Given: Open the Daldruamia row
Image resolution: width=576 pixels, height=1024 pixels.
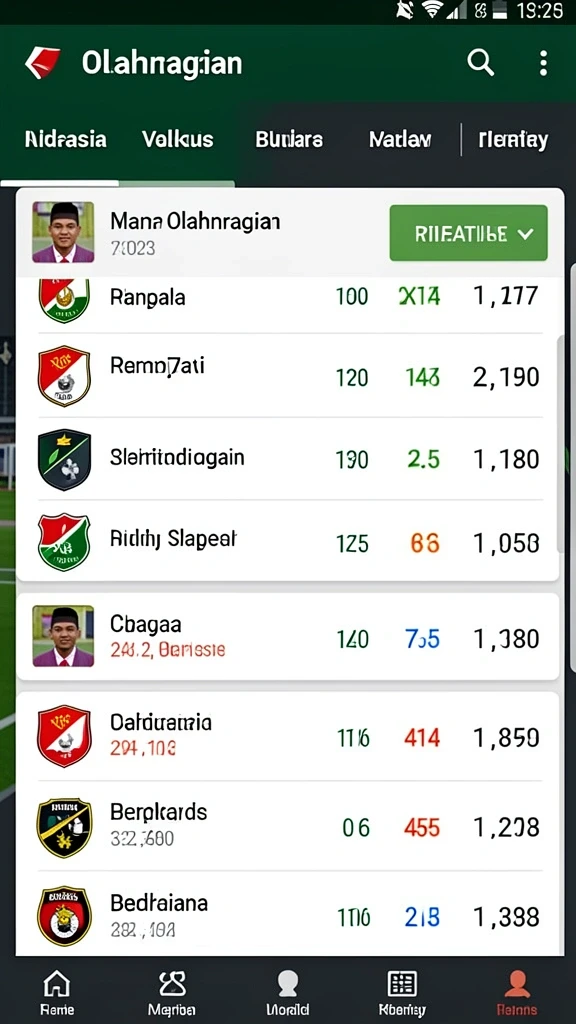Looking at the screenshot, I should (287, 737).
